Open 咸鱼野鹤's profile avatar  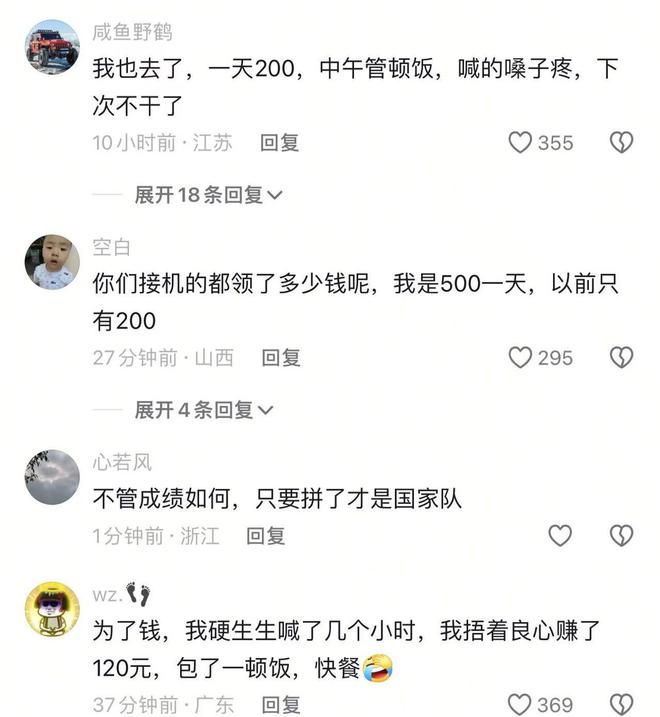[x=52, y=46]
